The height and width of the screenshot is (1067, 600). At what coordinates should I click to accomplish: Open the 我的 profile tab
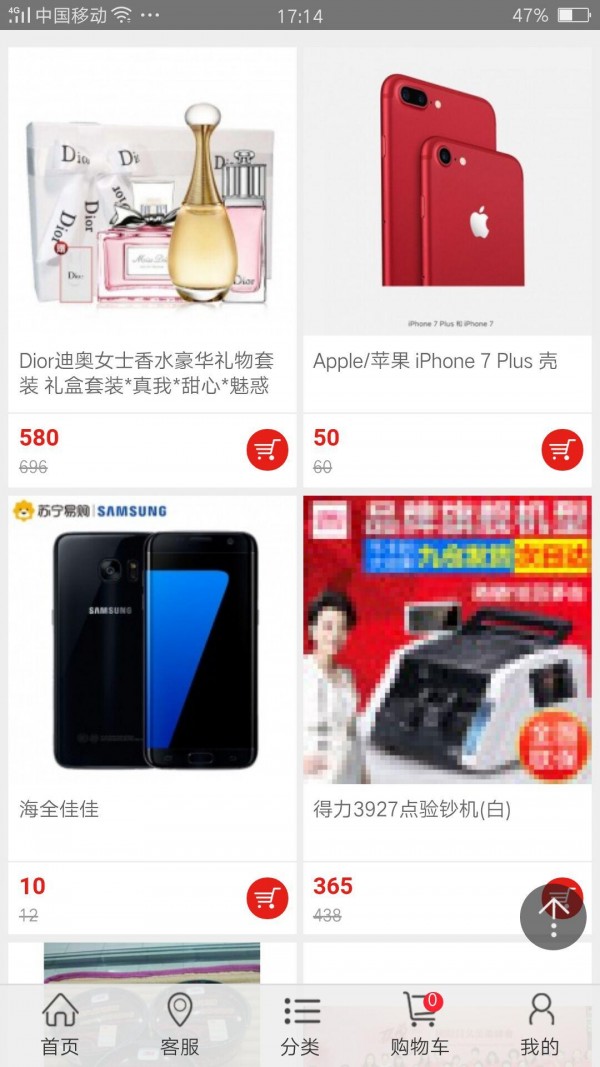click(x=540, y=1025)
